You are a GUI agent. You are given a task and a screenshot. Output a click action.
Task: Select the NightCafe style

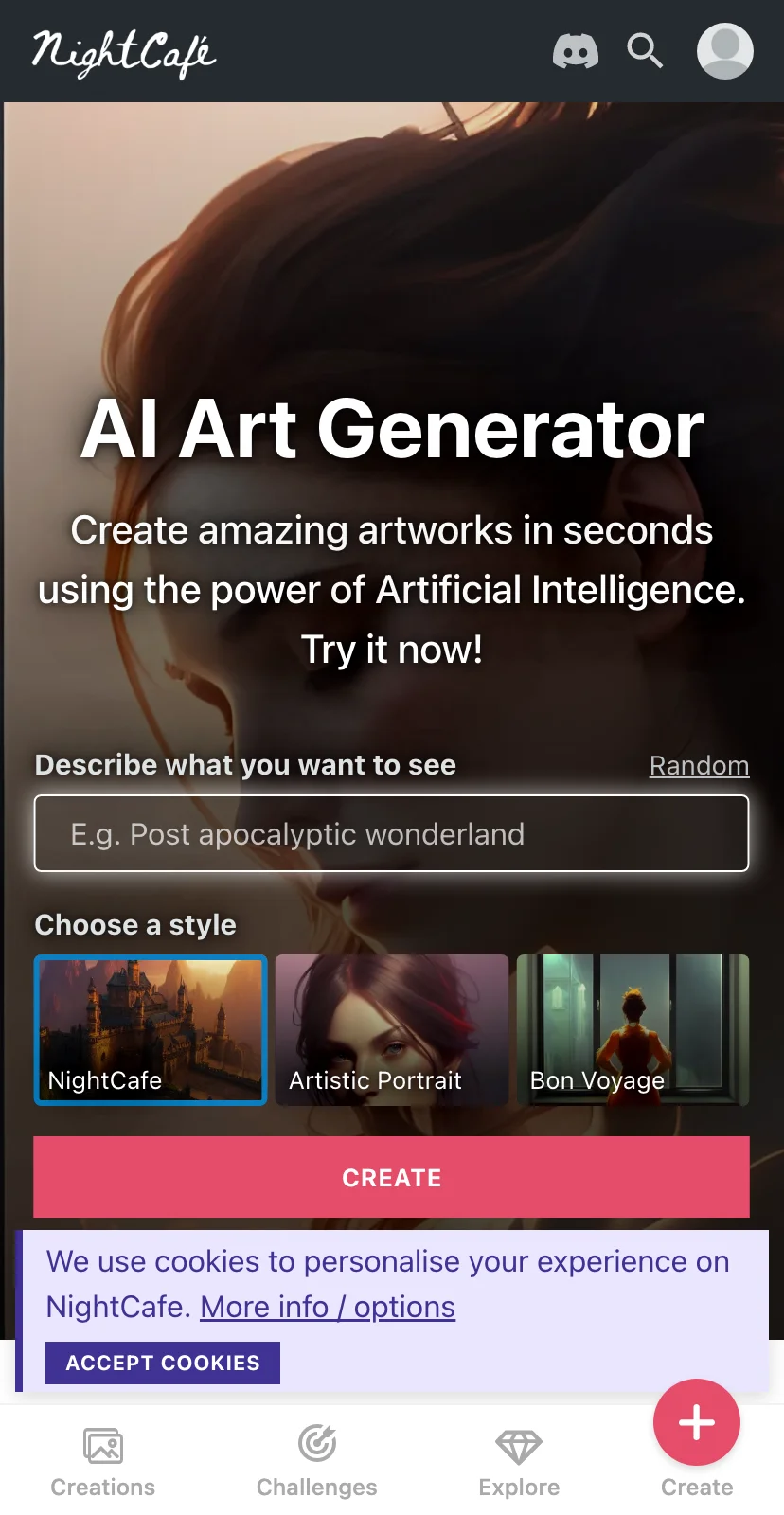pyautogui.click(x=151, y=1029)
